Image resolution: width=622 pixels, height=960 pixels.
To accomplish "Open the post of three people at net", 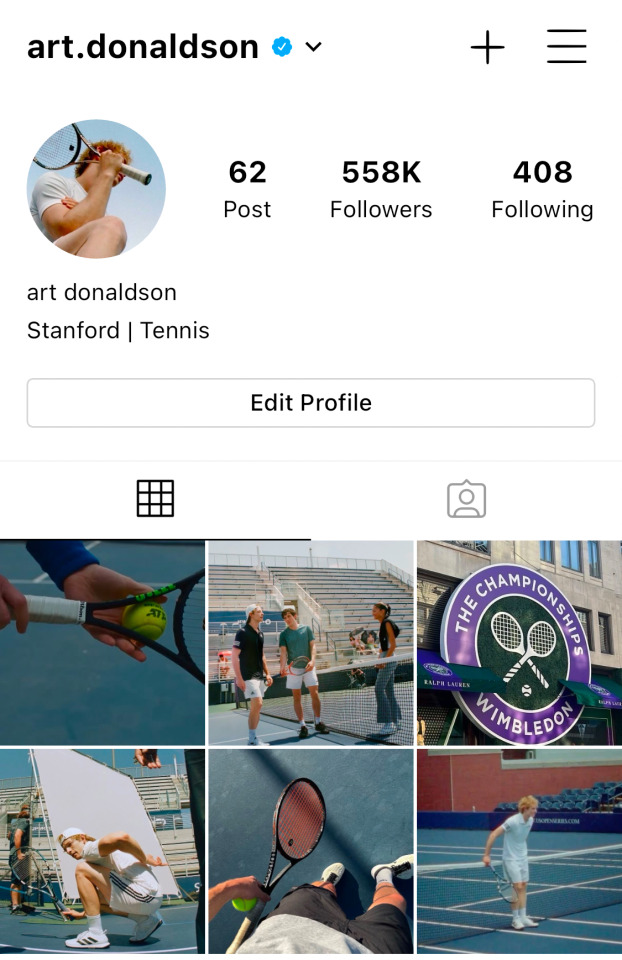I will (x=311, y=643).
